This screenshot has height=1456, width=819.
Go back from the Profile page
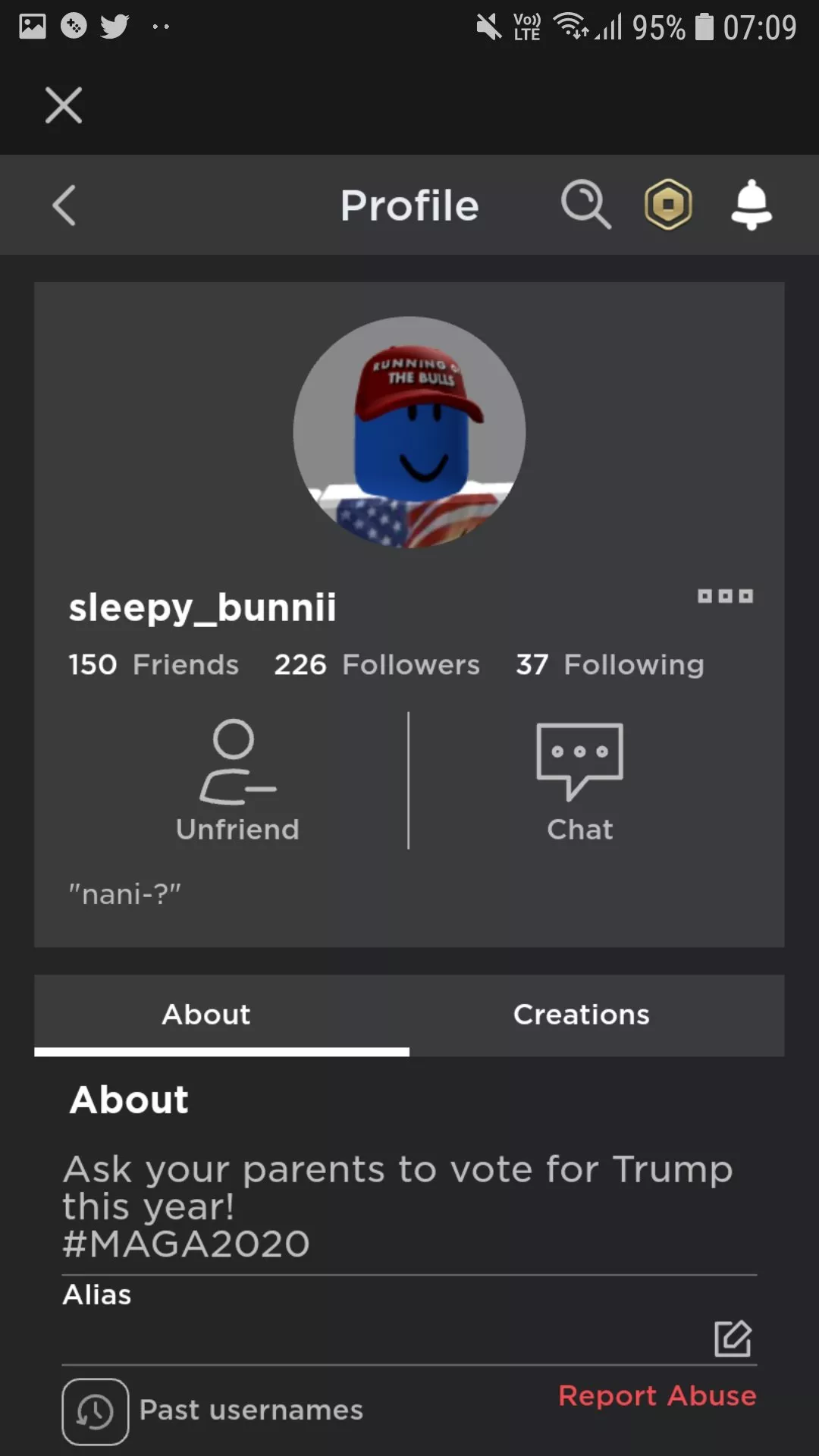pos(64,206)
